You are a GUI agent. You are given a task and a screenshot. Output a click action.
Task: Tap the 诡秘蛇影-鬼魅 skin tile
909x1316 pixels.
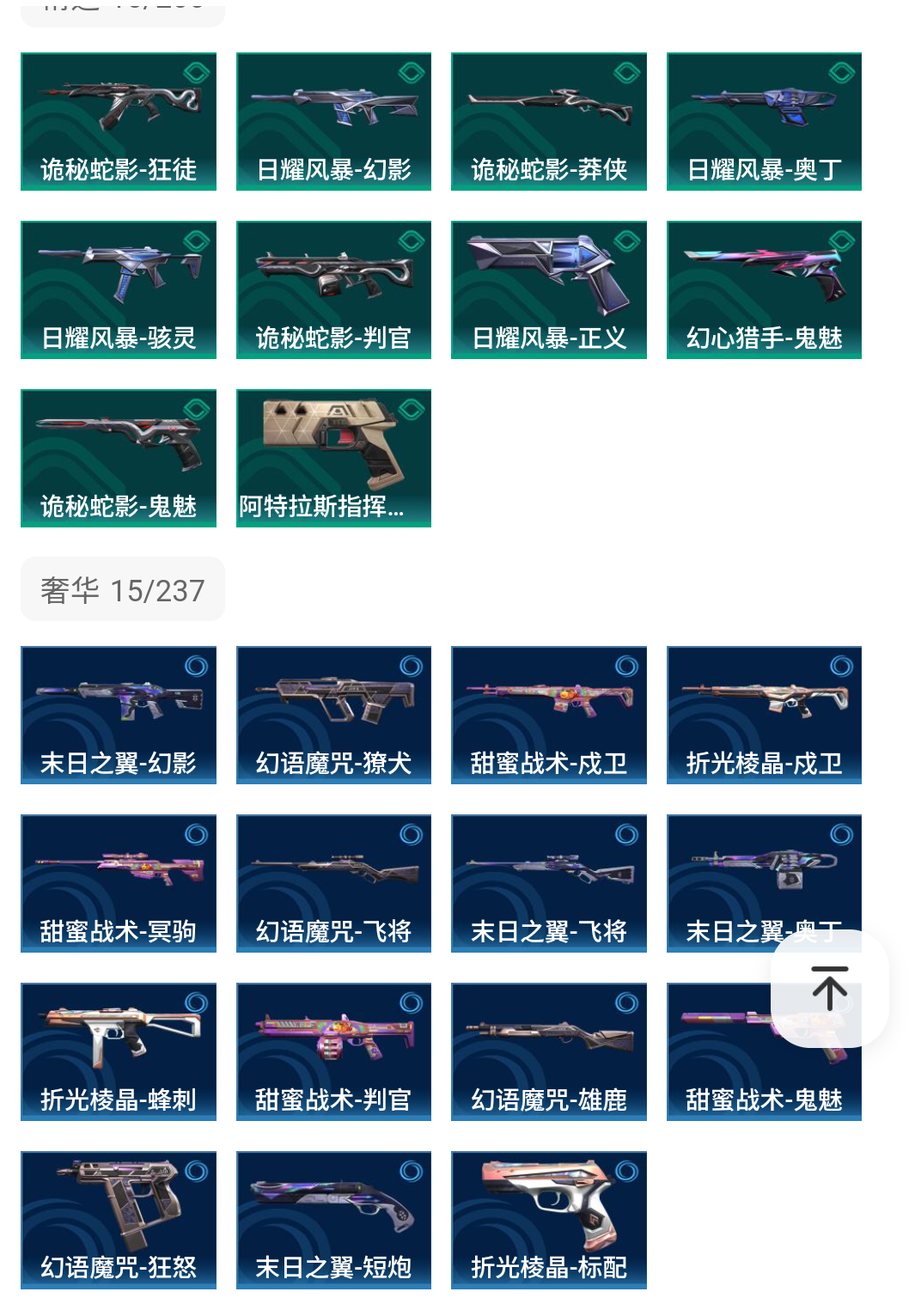(x=119, y=458)
